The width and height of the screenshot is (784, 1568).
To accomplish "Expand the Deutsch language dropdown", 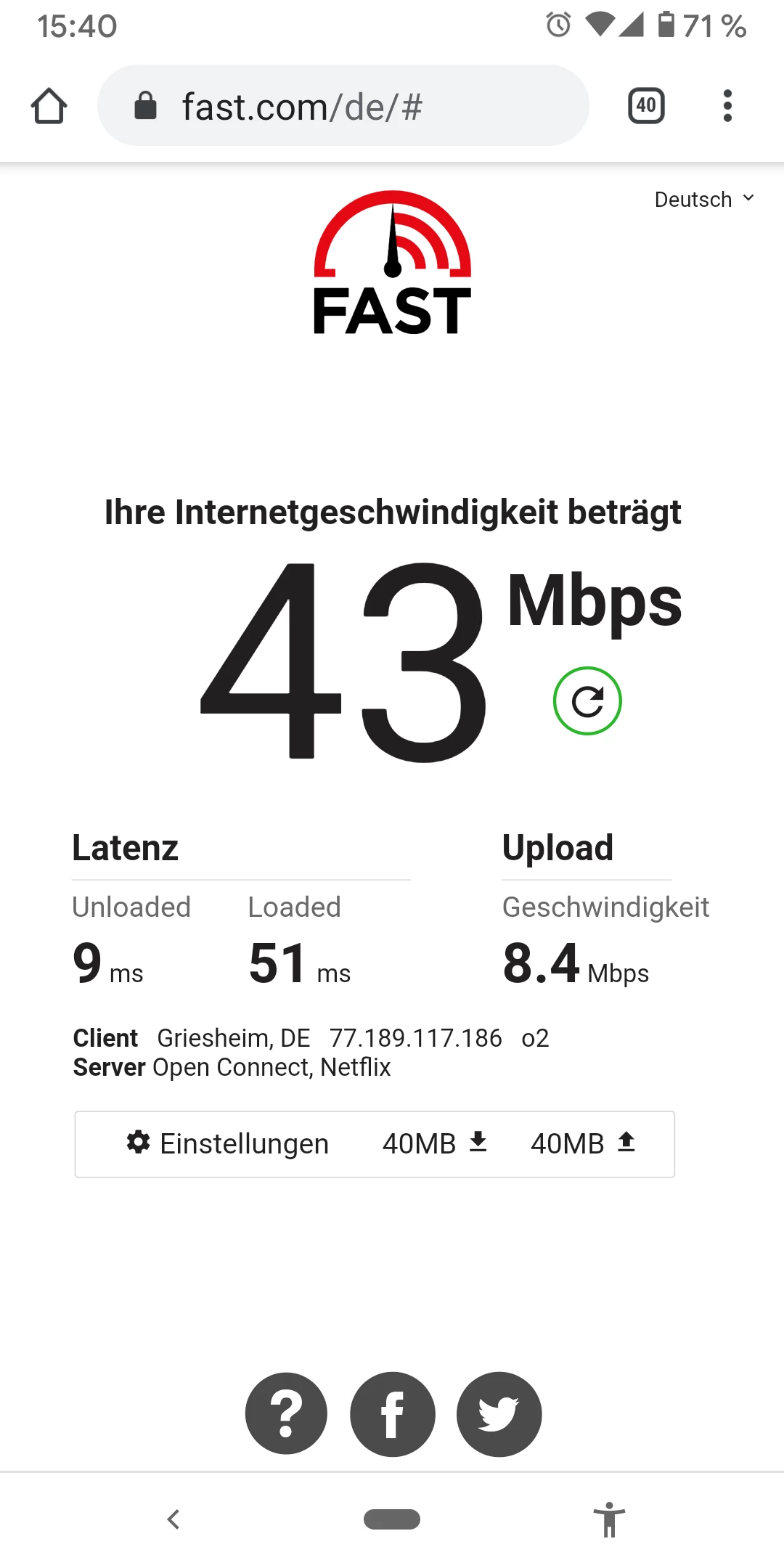I will point(704,200).
